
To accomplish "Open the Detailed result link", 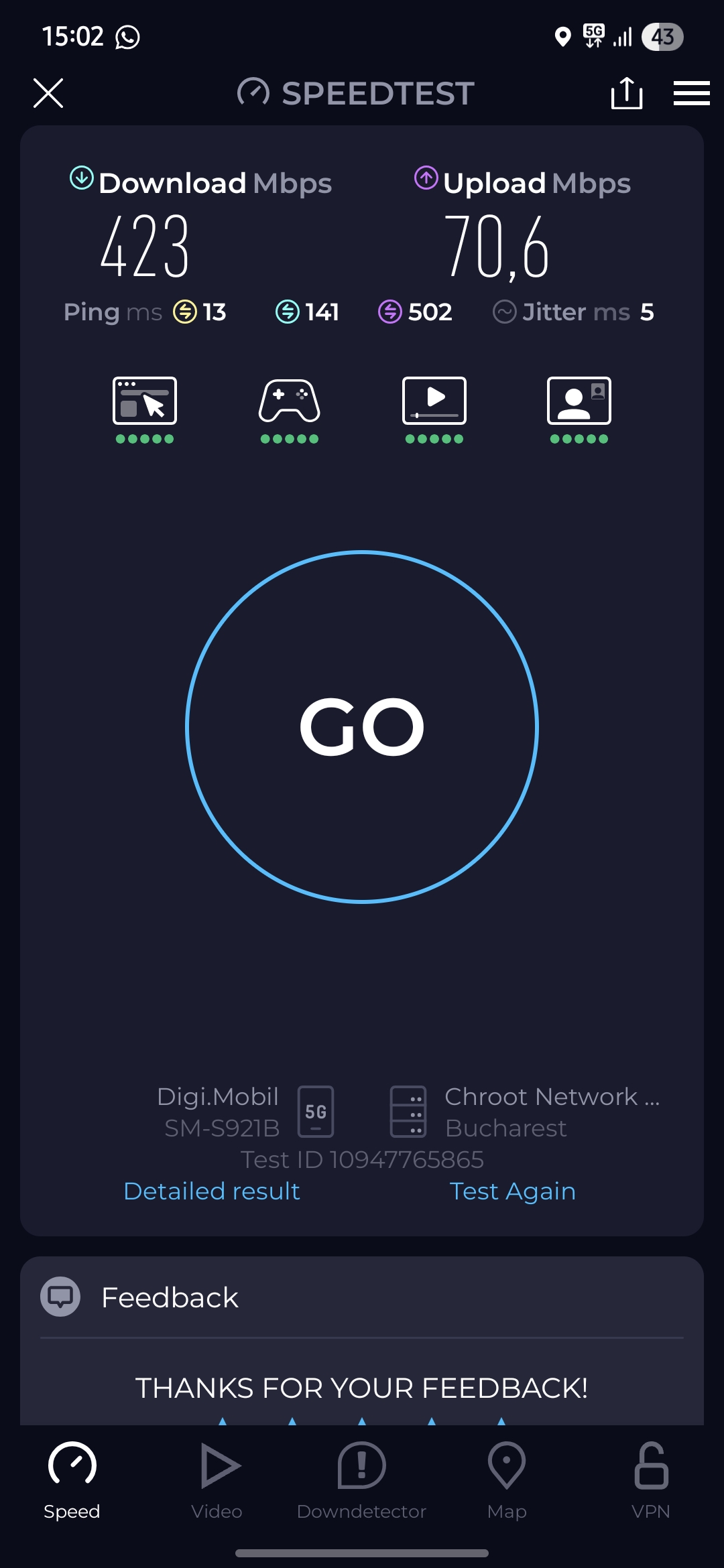I will coord(212,1191).
